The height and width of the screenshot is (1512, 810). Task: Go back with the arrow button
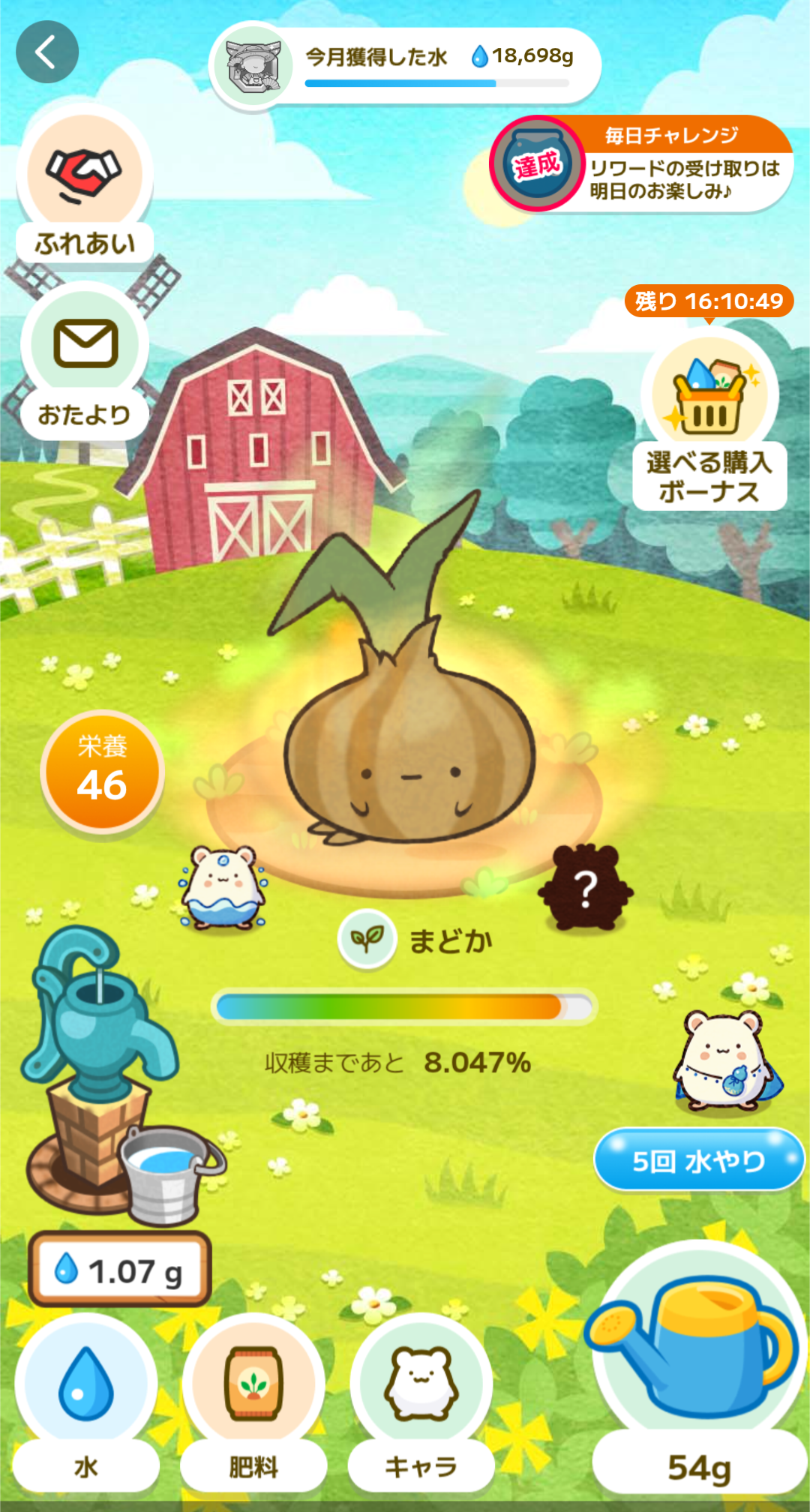click(47, 52)
